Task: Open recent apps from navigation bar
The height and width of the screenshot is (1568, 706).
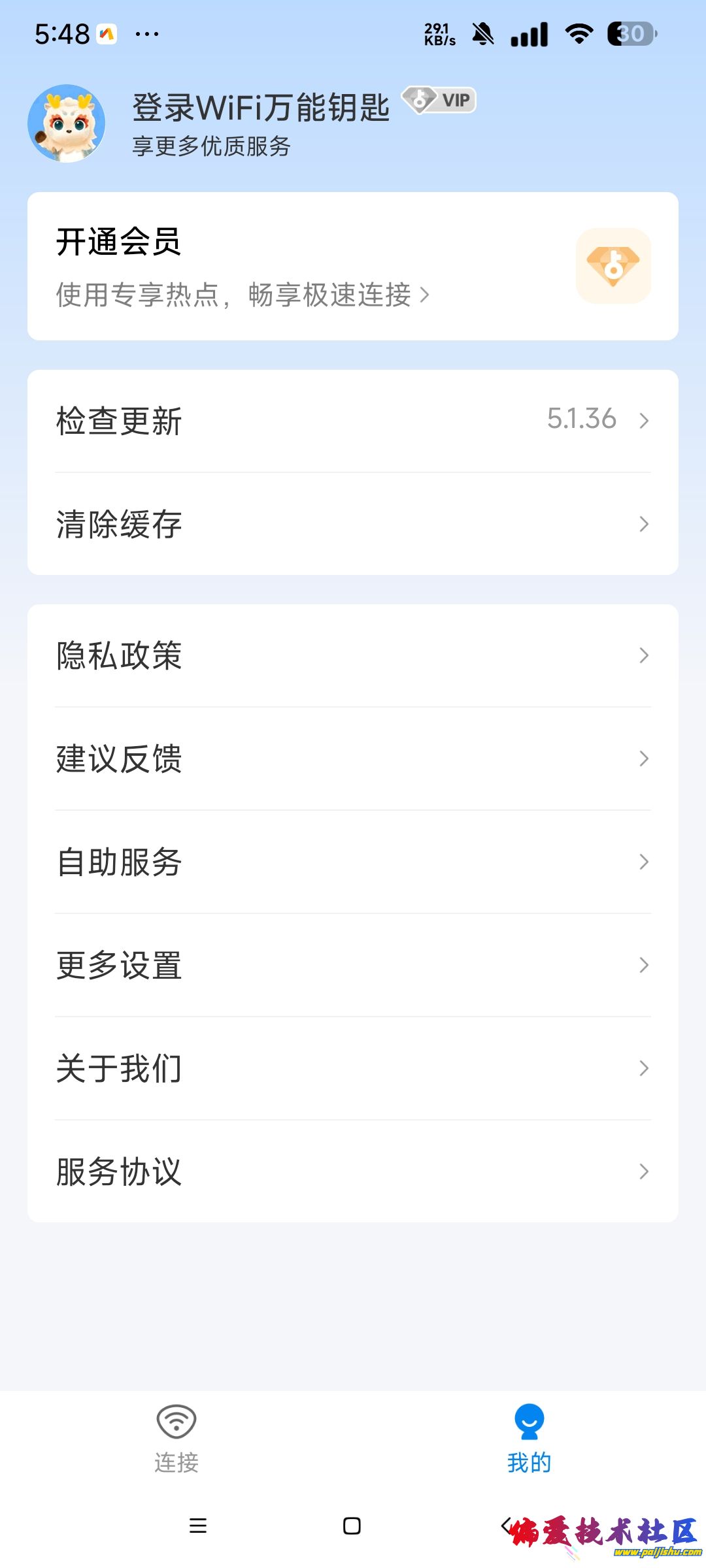Action: coord(197,1526)
